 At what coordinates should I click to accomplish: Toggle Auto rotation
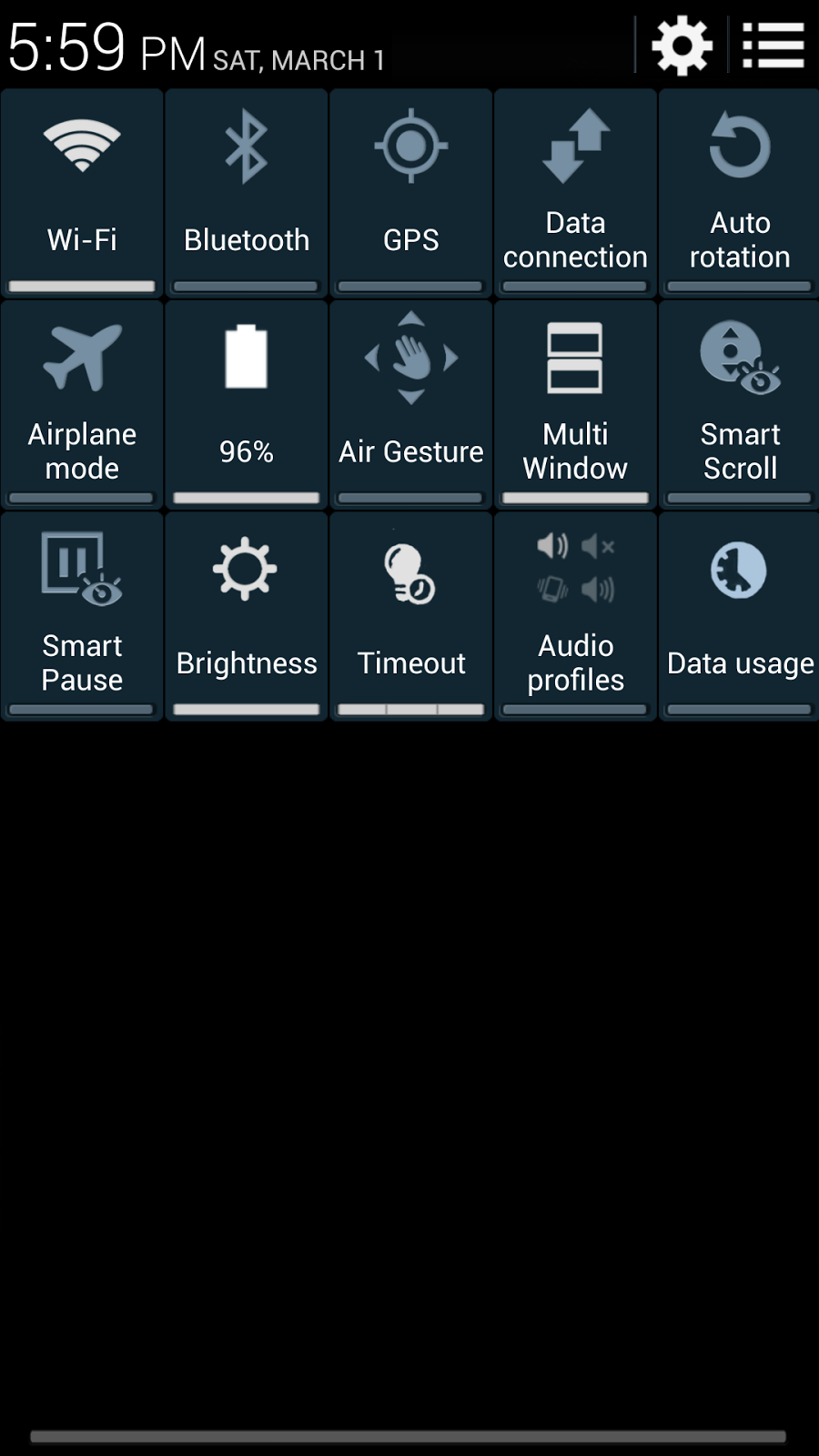pyautogui.click(x=740, y=193)
